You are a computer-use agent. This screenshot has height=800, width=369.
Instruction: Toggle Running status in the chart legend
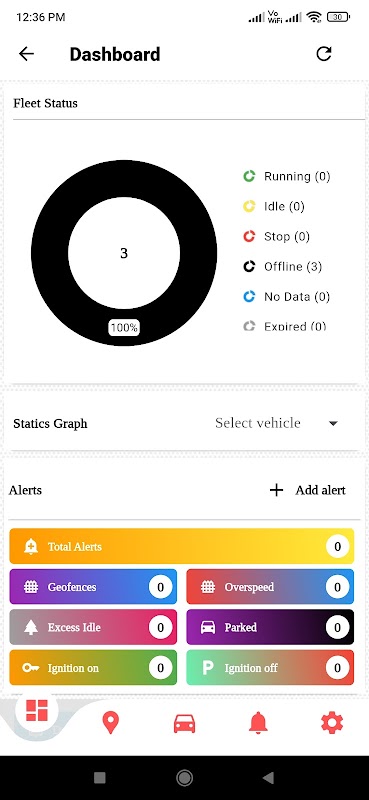coord(287,177)
